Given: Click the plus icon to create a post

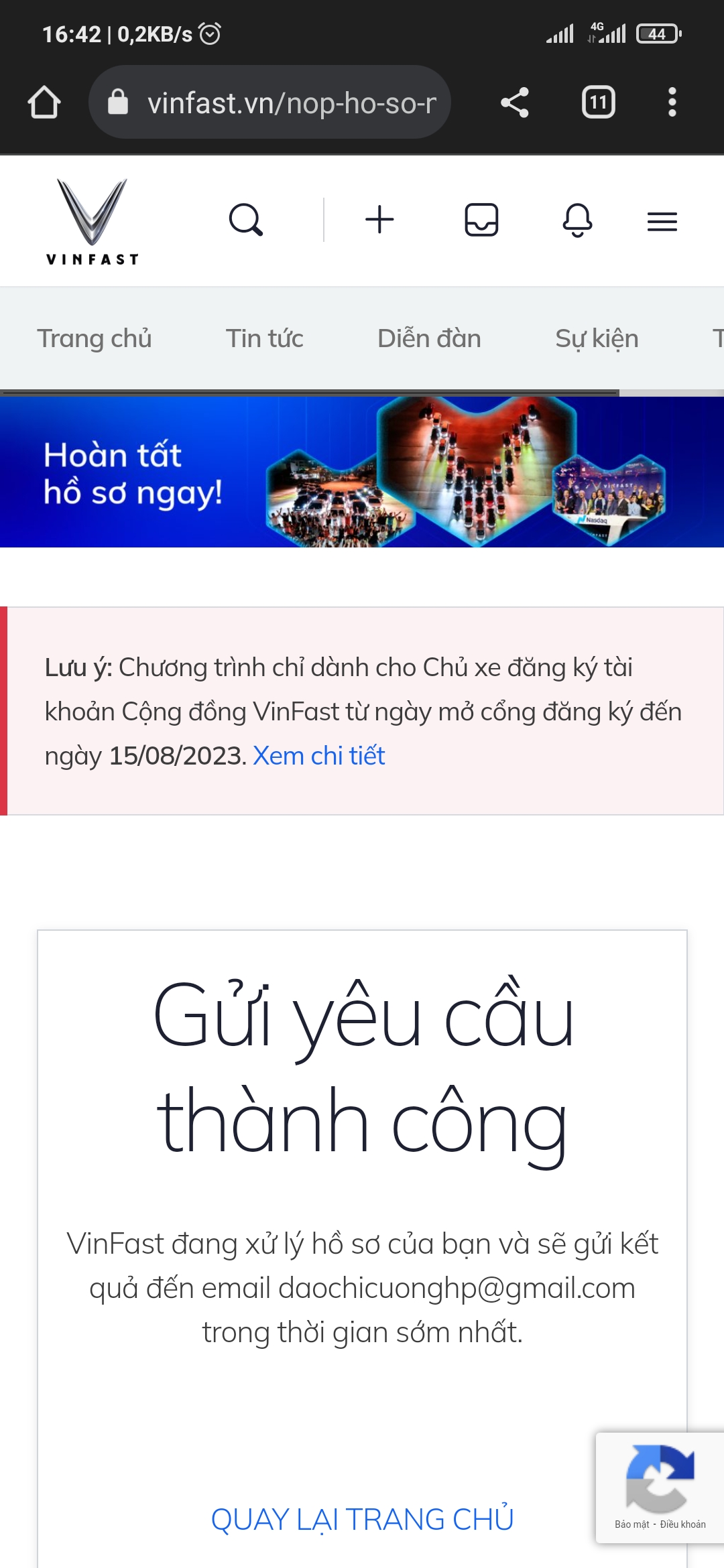Looking at the screenshot, I should point(379,220).
